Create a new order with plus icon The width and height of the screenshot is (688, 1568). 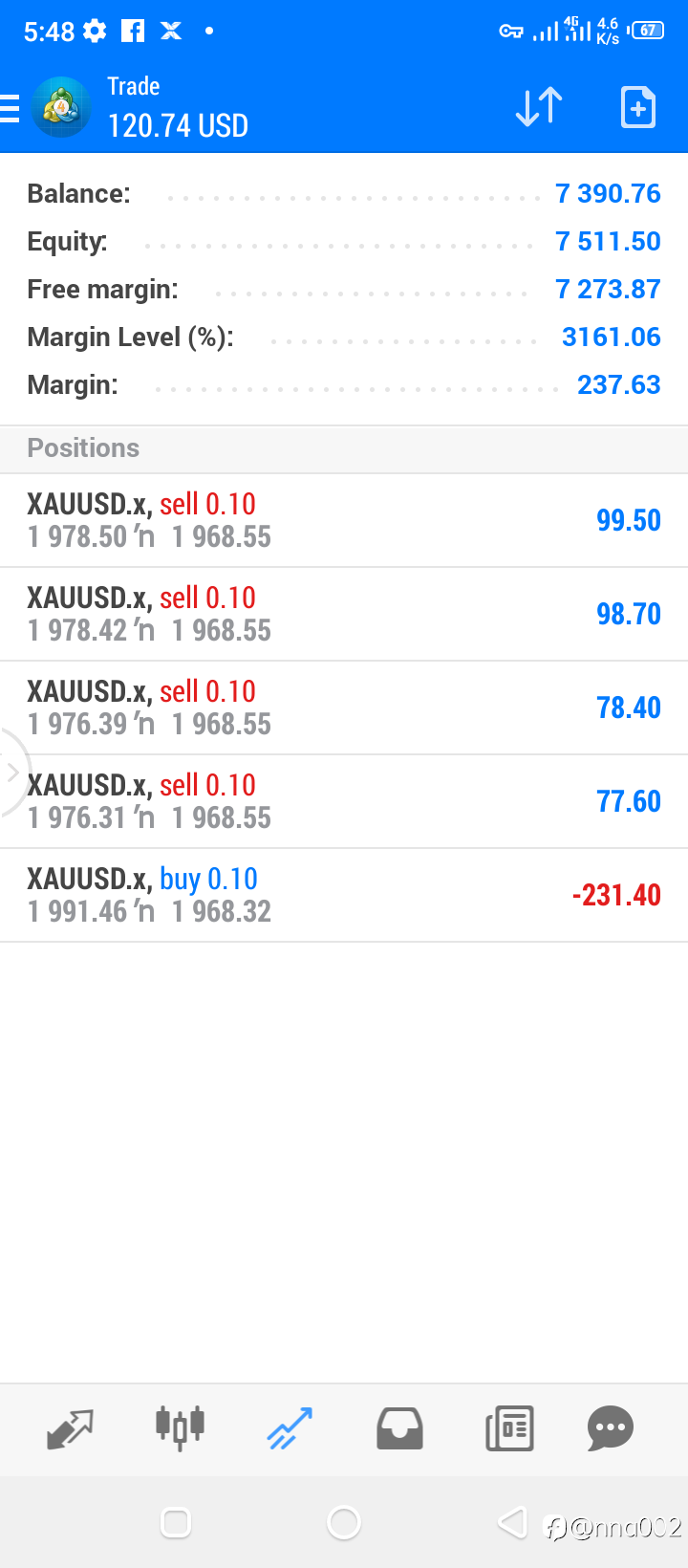click(638, 107)
